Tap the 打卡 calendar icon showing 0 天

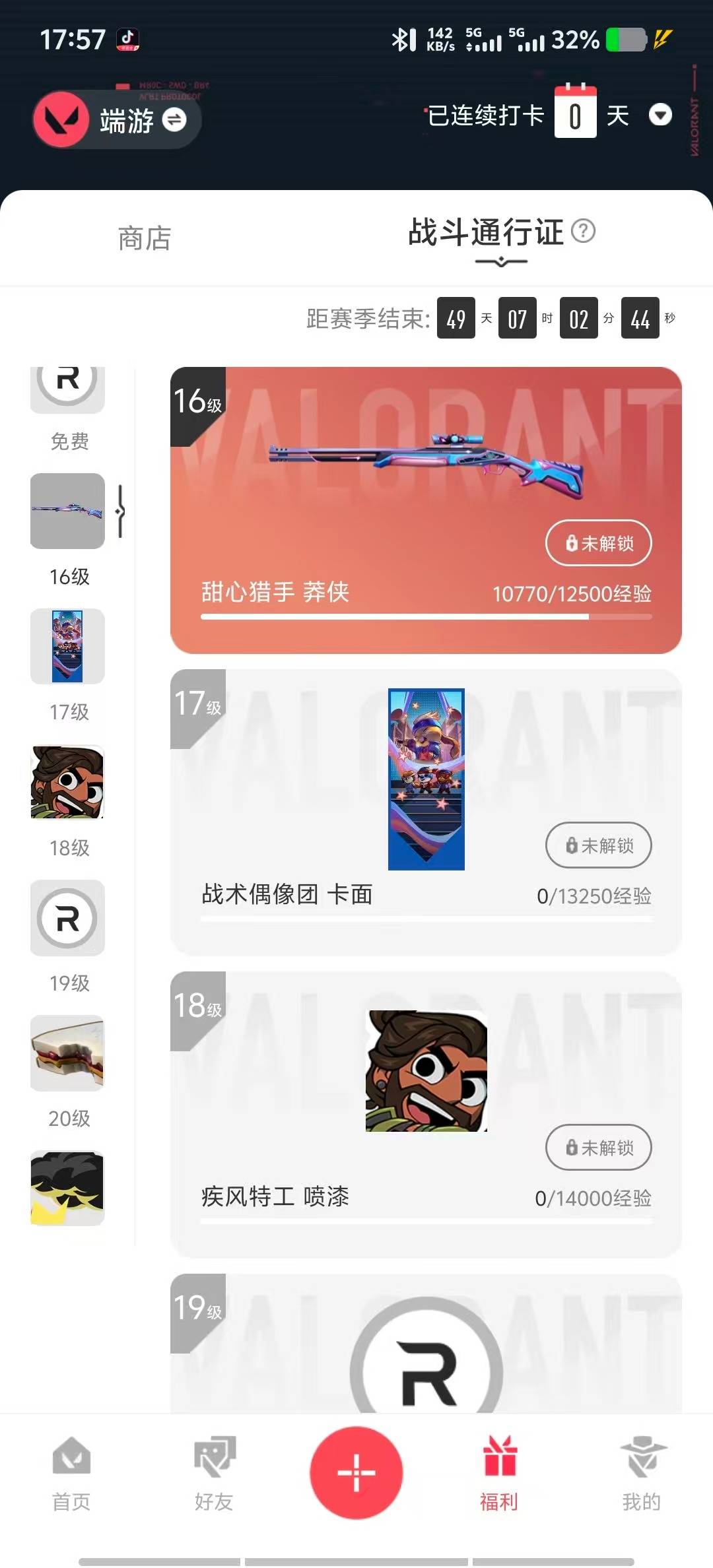tap(576, 114)
